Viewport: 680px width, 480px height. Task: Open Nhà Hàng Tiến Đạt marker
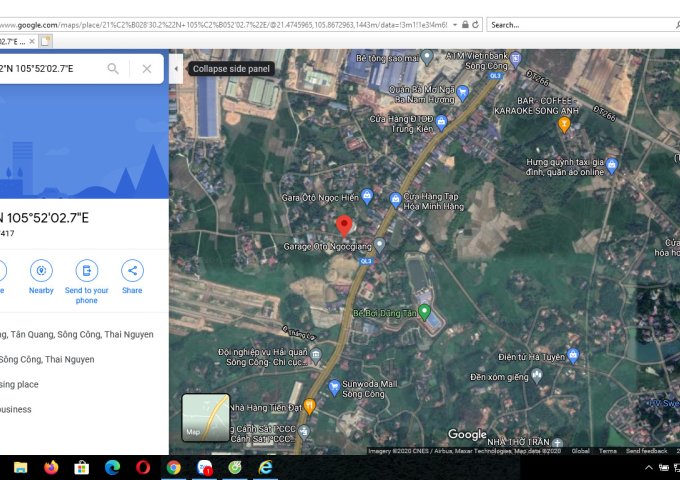309,406
